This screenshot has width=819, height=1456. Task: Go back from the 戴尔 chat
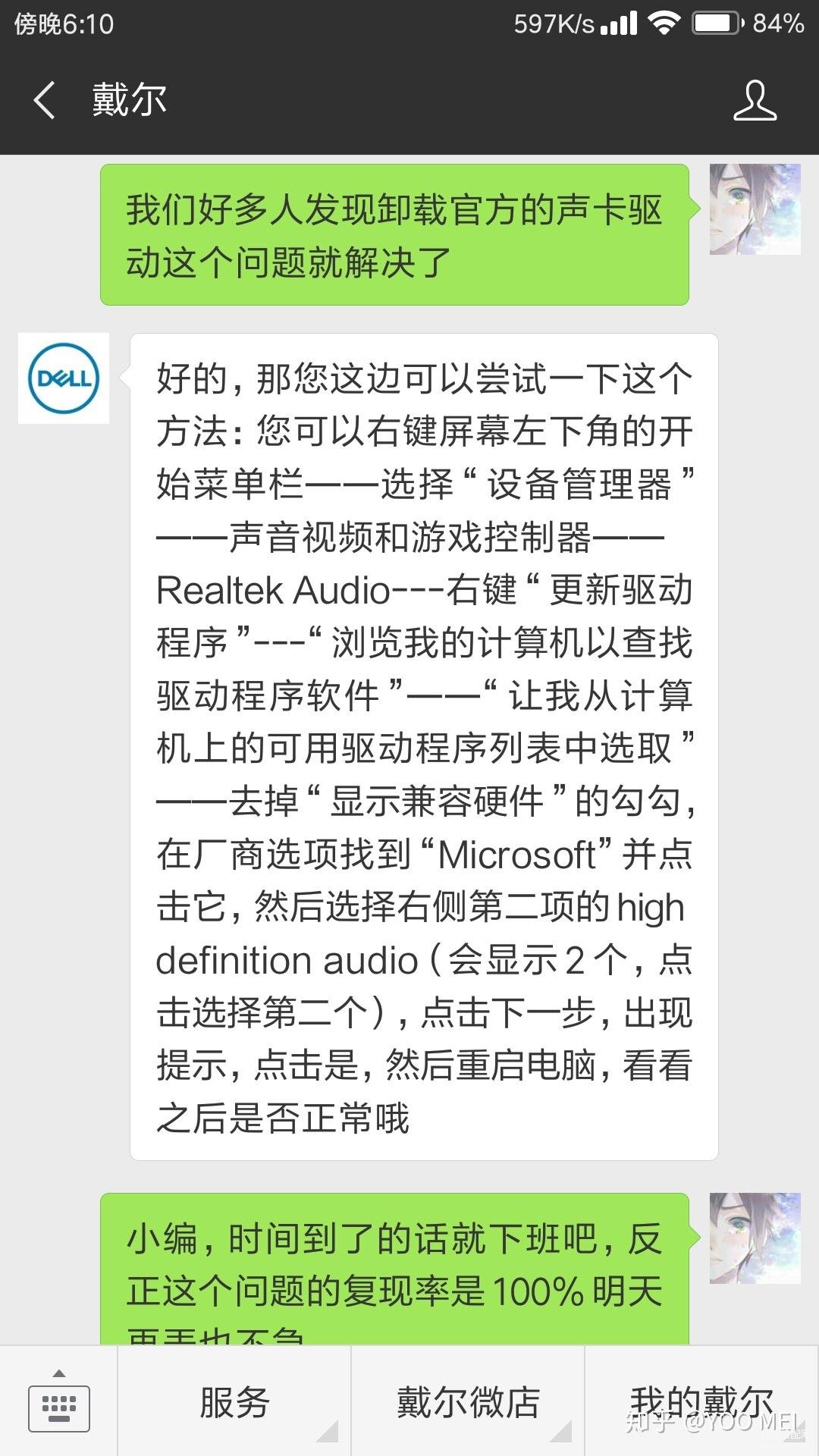[x=44, y=100]
